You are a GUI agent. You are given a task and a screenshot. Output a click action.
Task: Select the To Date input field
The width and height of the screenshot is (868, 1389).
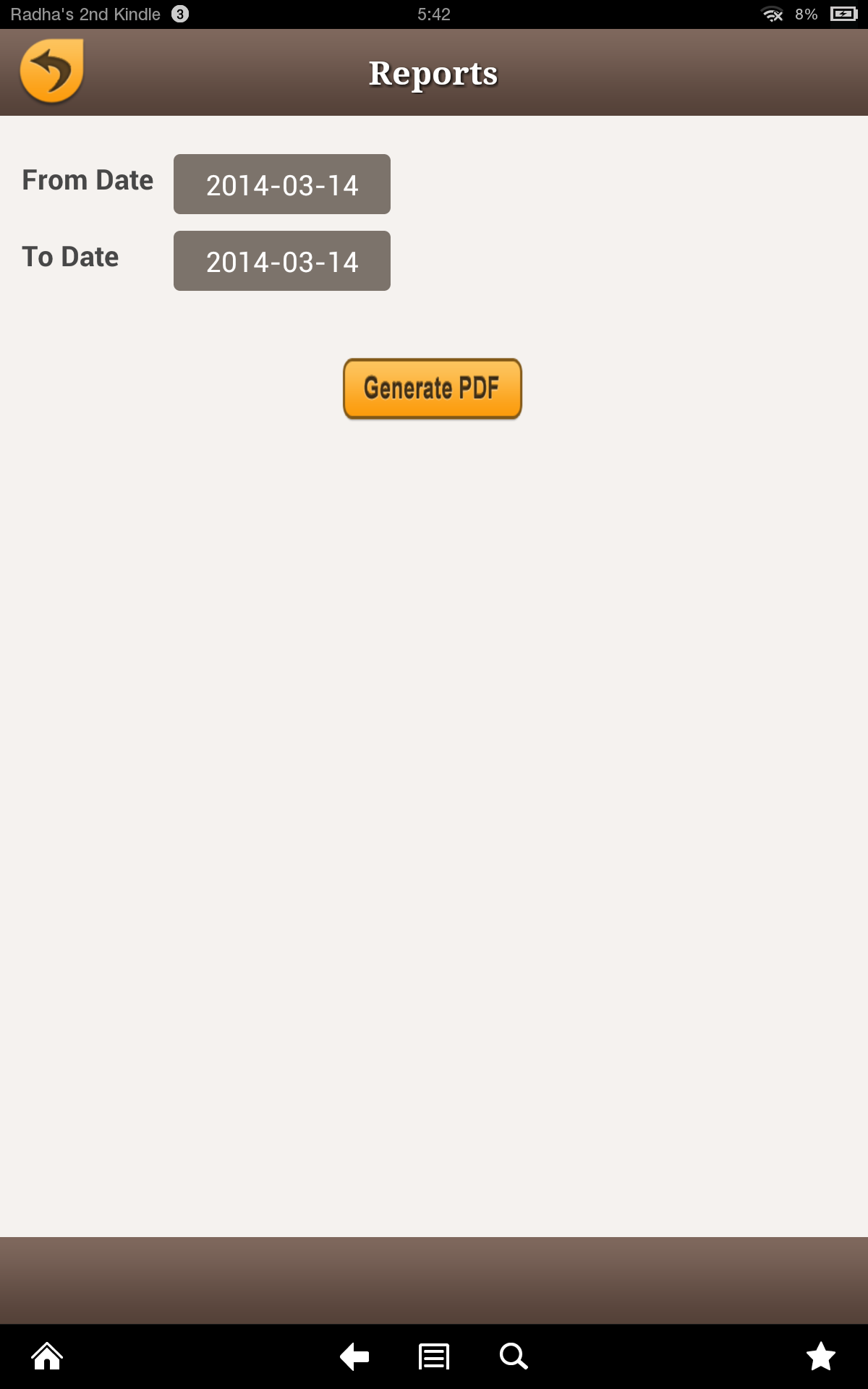tap(281, 260)
